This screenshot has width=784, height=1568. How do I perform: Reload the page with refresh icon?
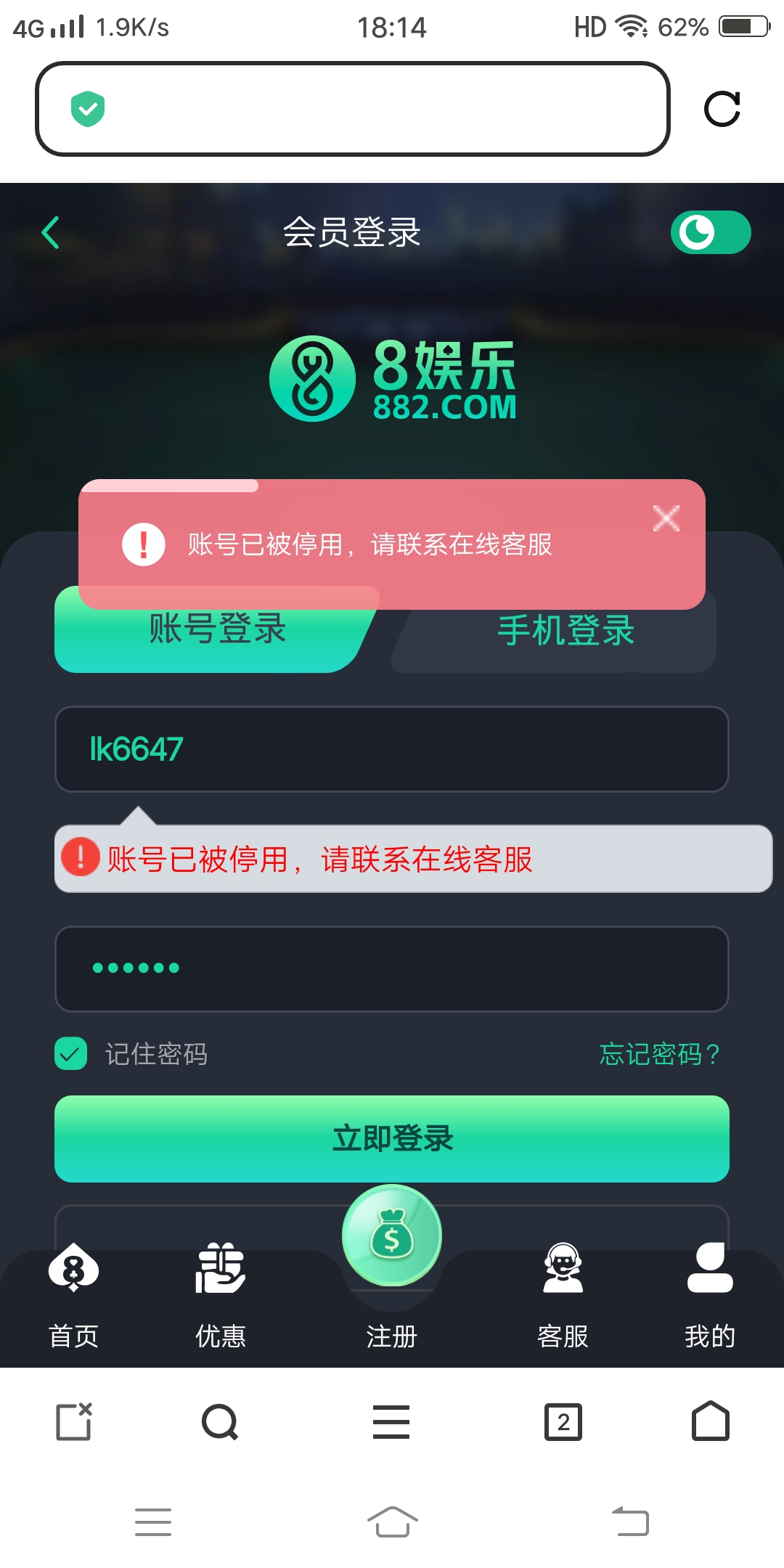724,109
